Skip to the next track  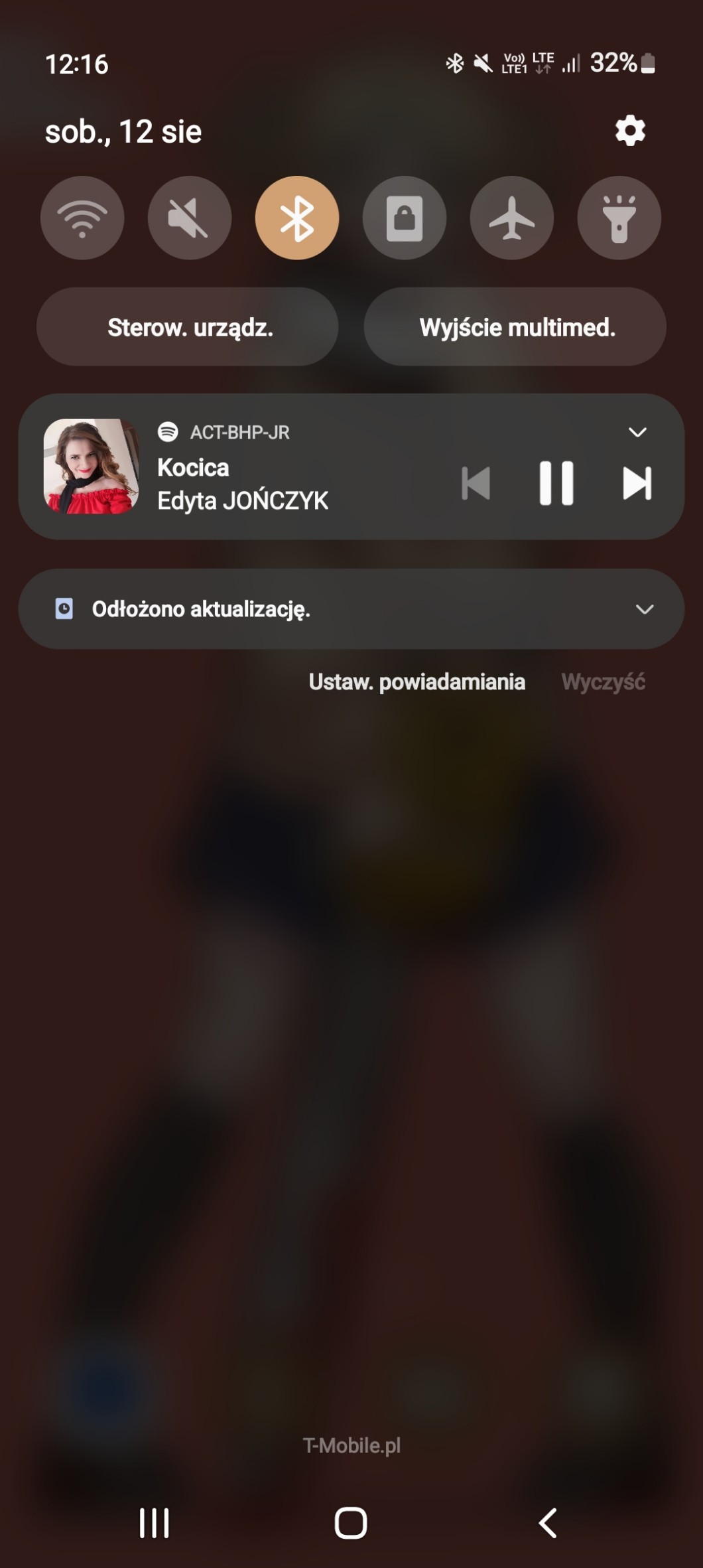click(x=637, y=483)
